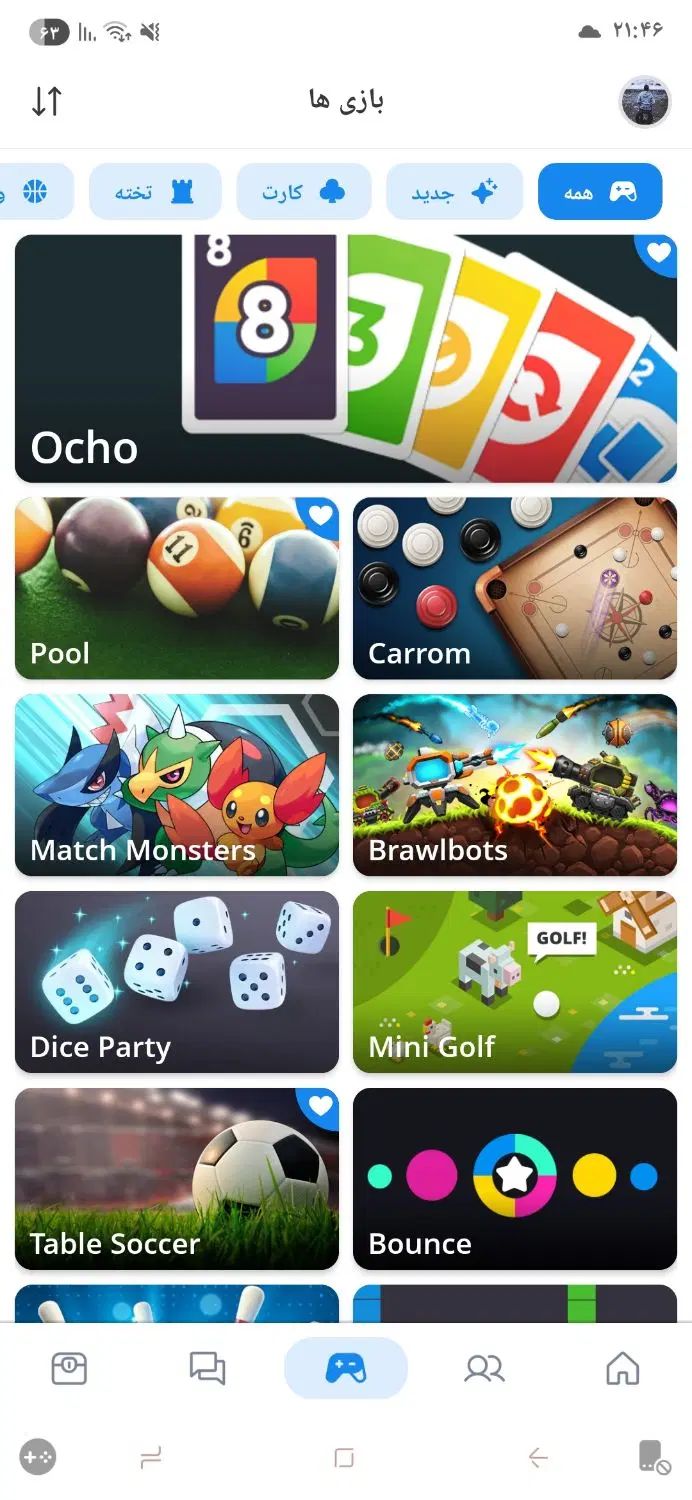Open the profile avatar
The height and width of the screenshot is (1500, 692).
point(644,101)
